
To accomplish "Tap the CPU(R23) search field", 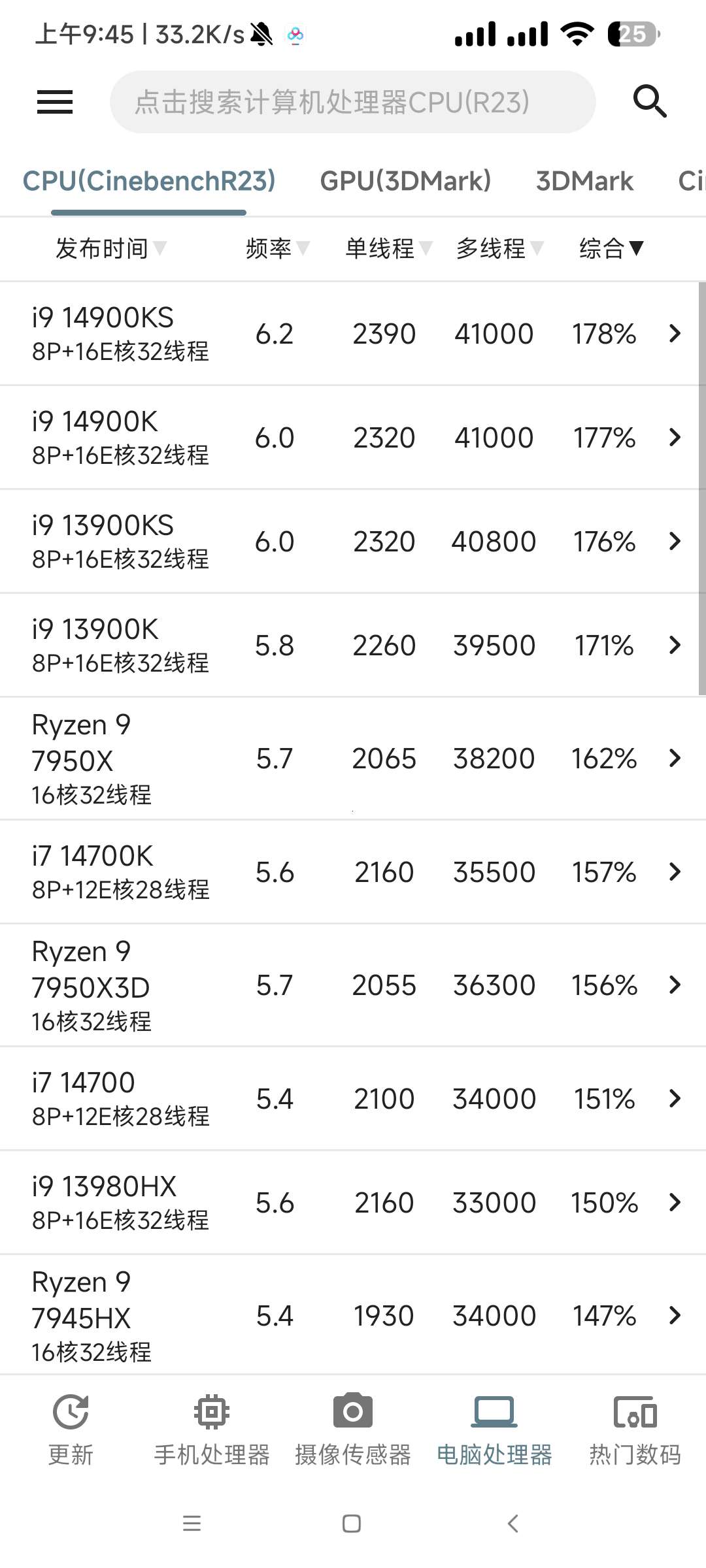I will pyautogui.click(x=352, y=102).
